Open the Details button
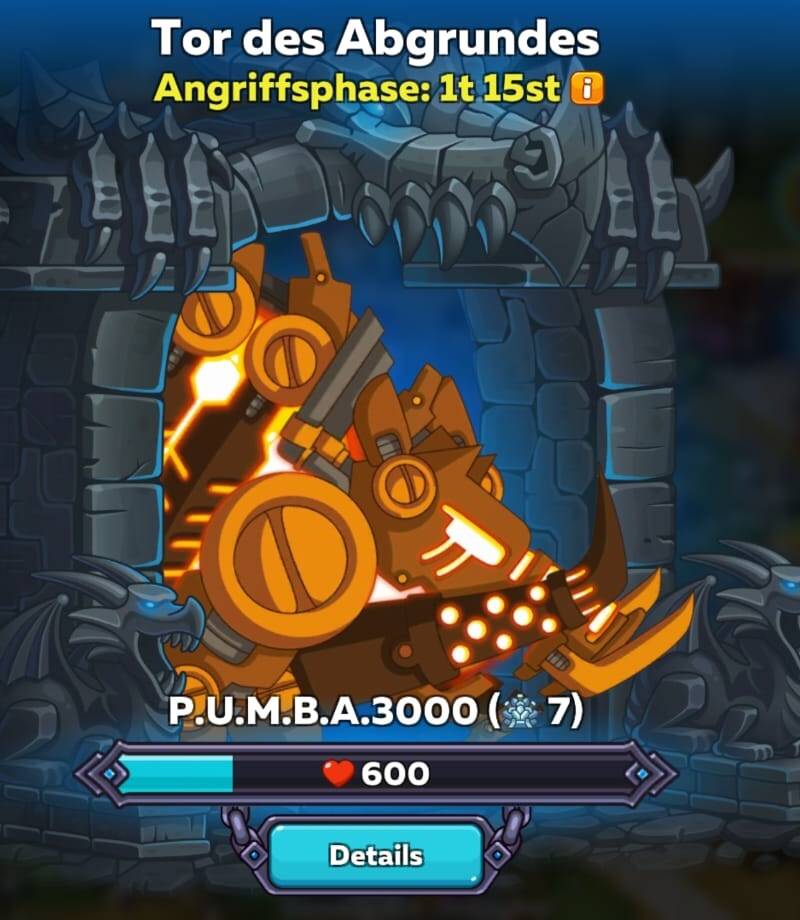The width and height of the screenshot is (800, 920). (x=376, y=855)
